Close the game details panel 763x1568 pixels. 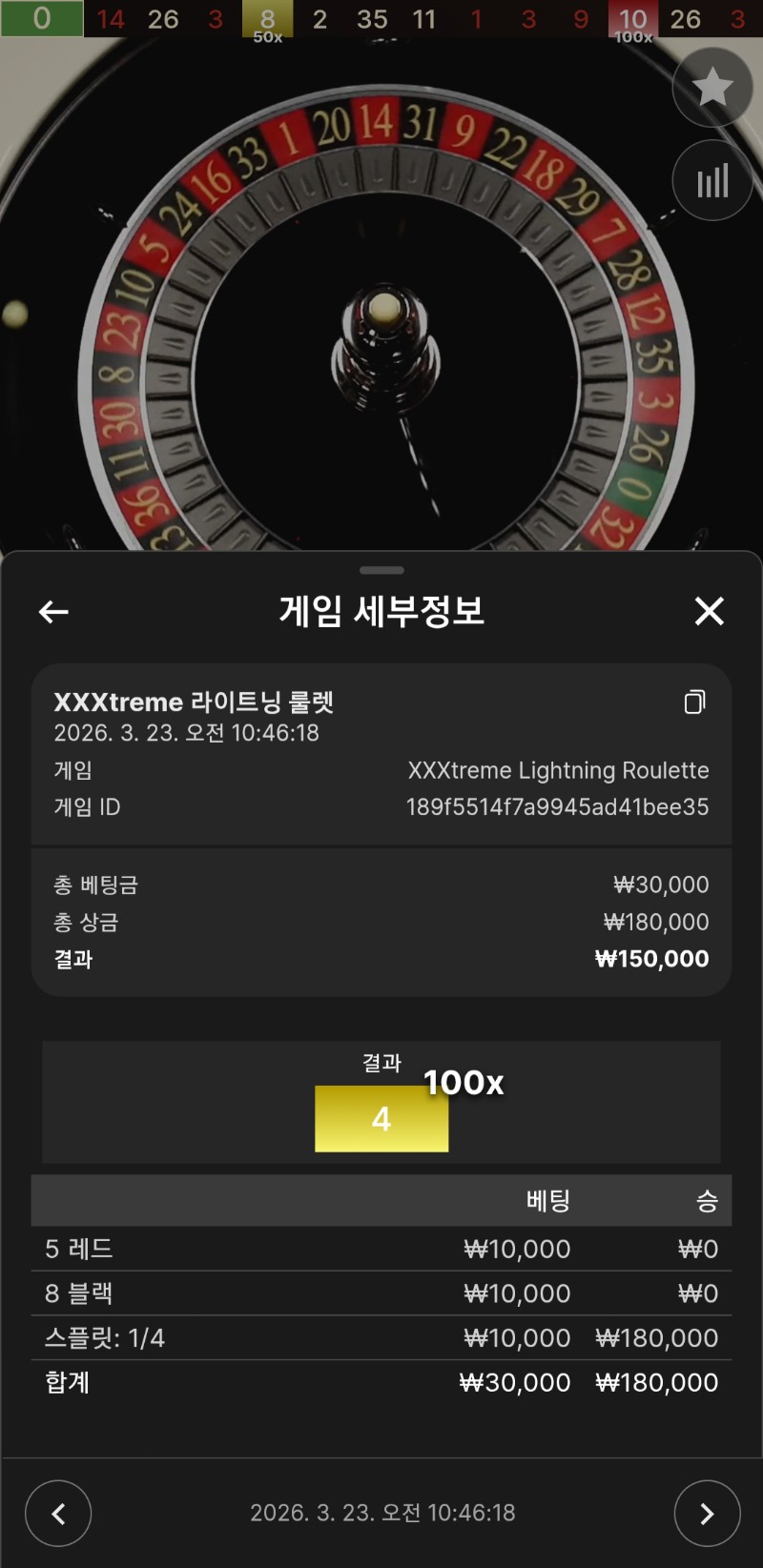click(709, 611)
